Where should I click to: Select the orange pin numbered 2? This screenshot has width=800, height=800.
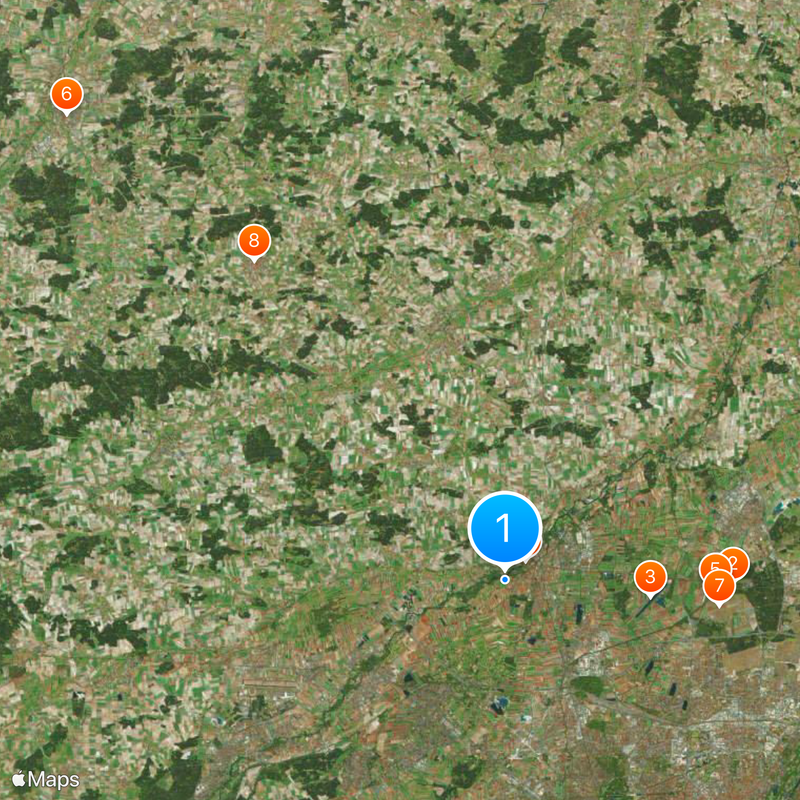(x=739, y=560)
